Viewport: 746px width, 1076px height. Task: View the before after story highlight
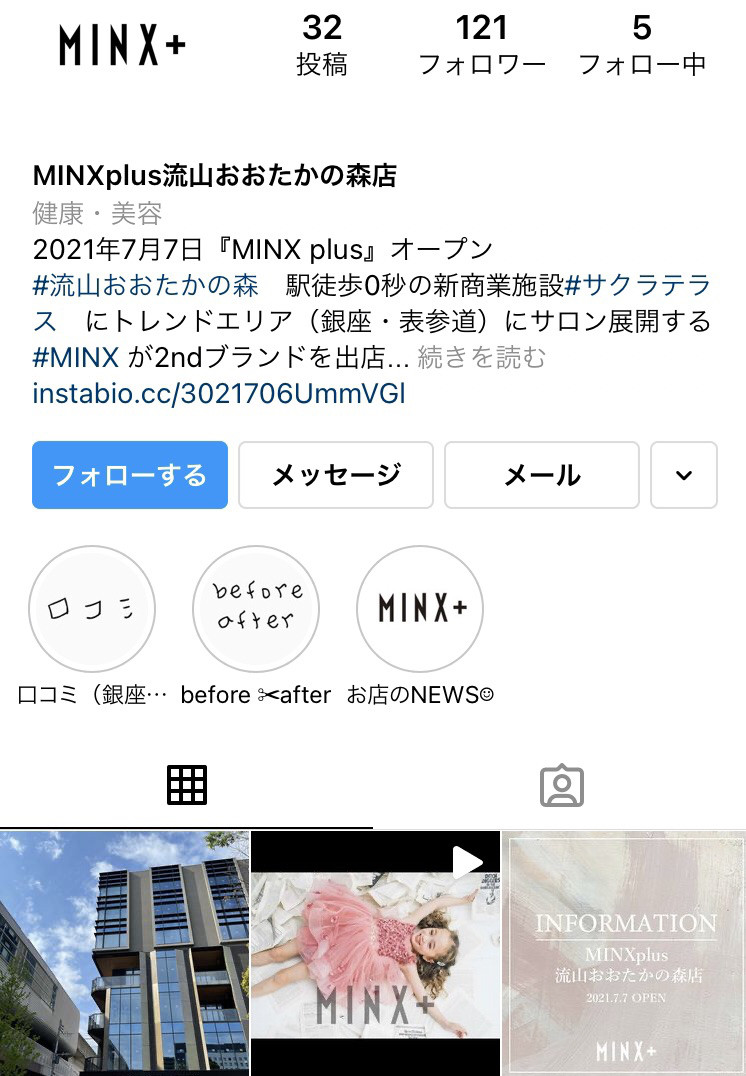256,609
